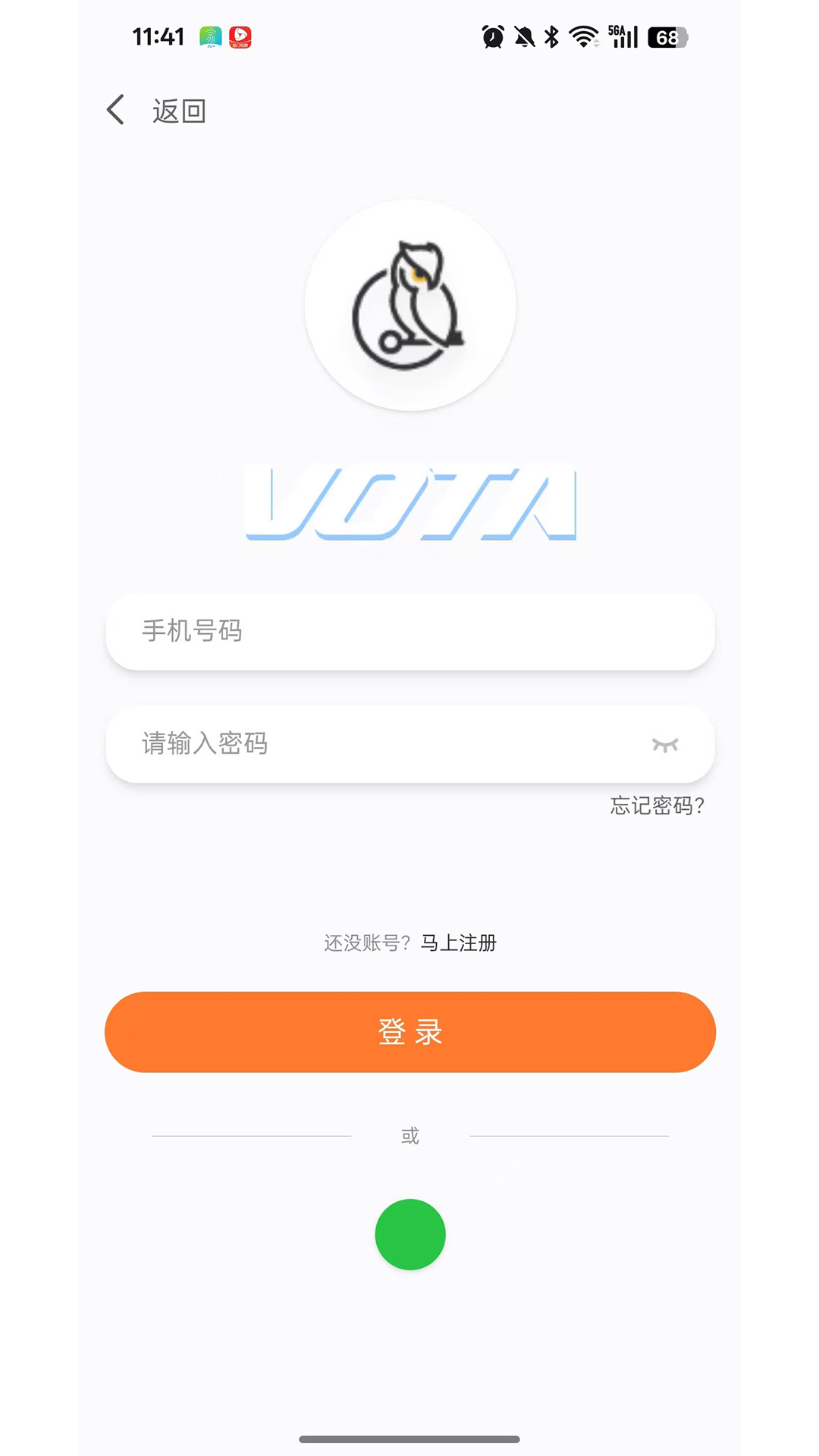
Task: Click the battery level indicator
Action: click(666, 36)
